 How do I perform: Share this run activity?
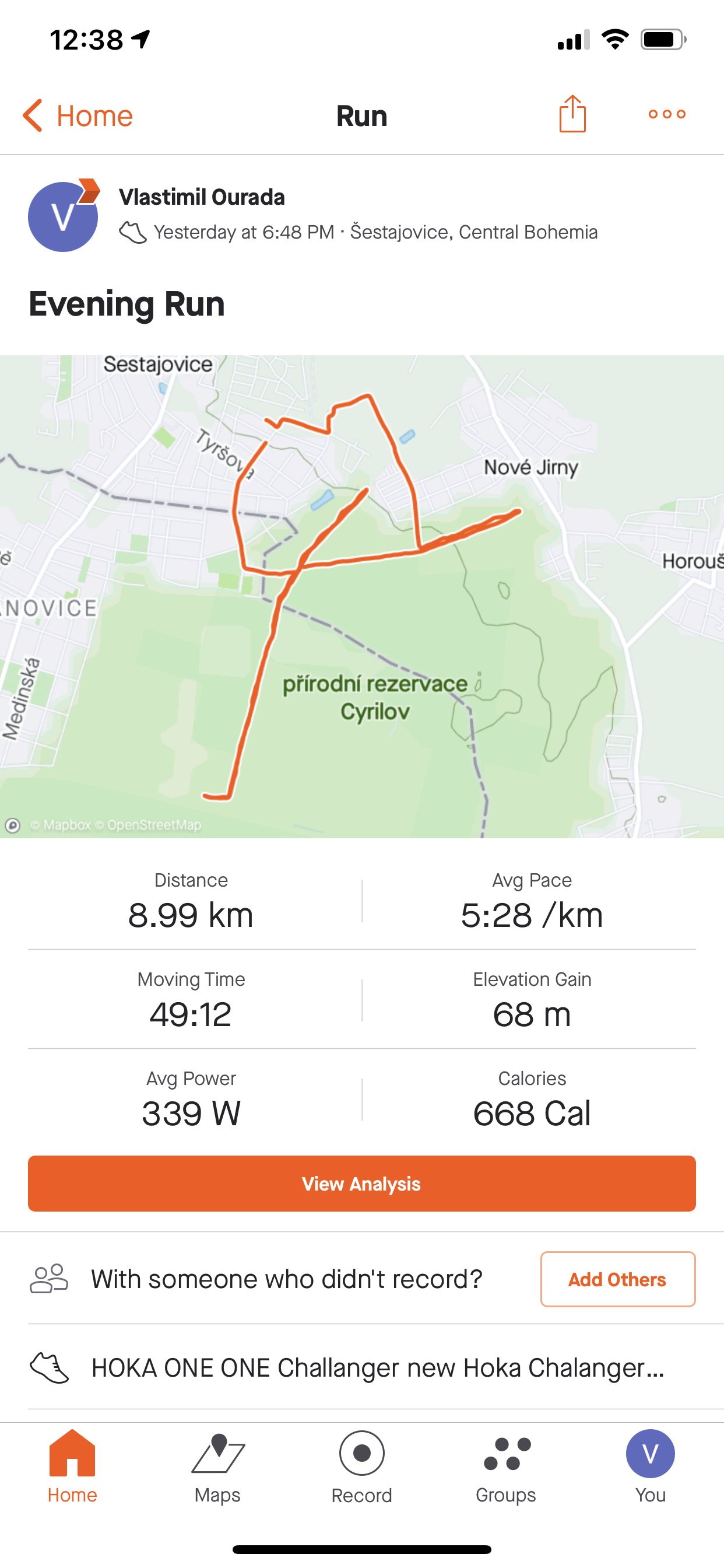pos(572,114)
